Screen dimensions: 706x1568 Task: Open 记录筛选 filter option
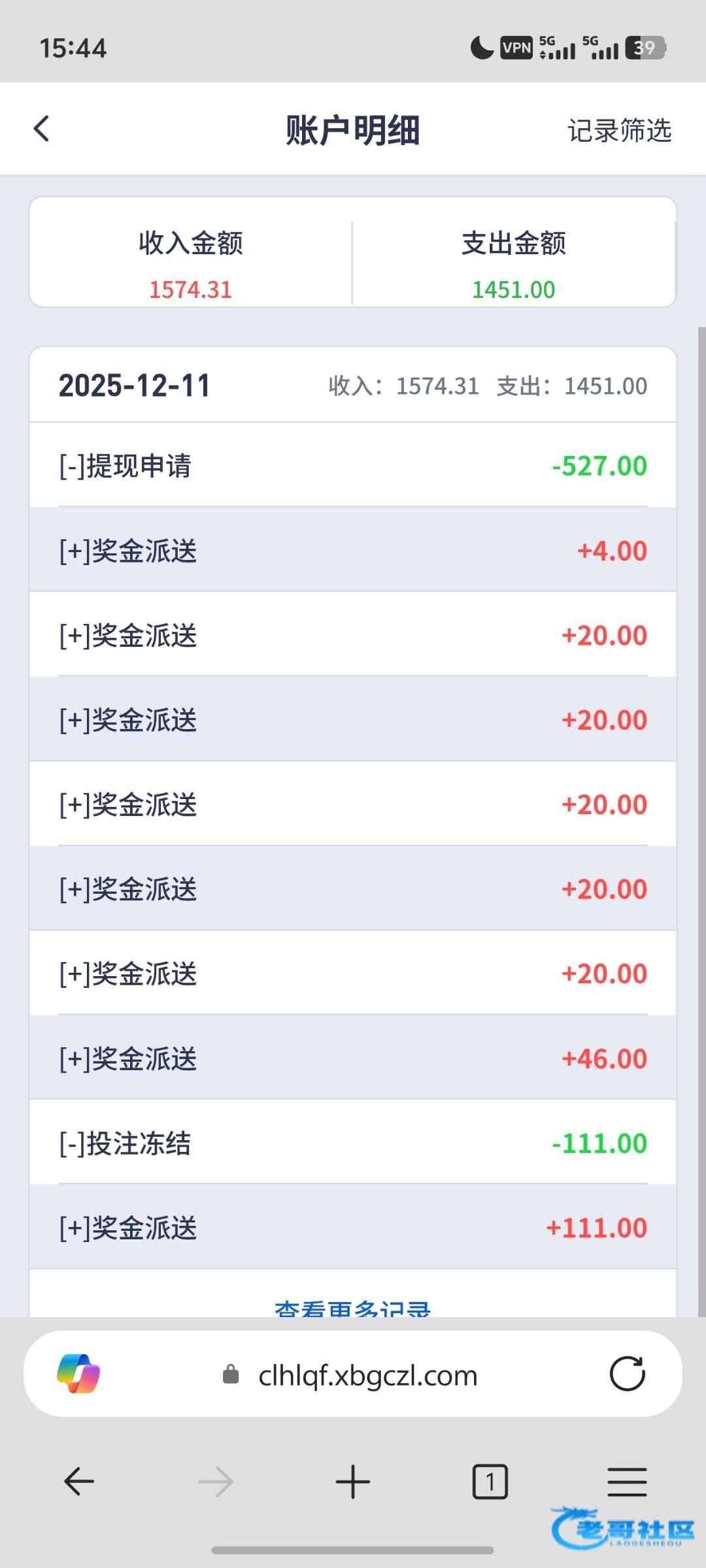point(619,130)
